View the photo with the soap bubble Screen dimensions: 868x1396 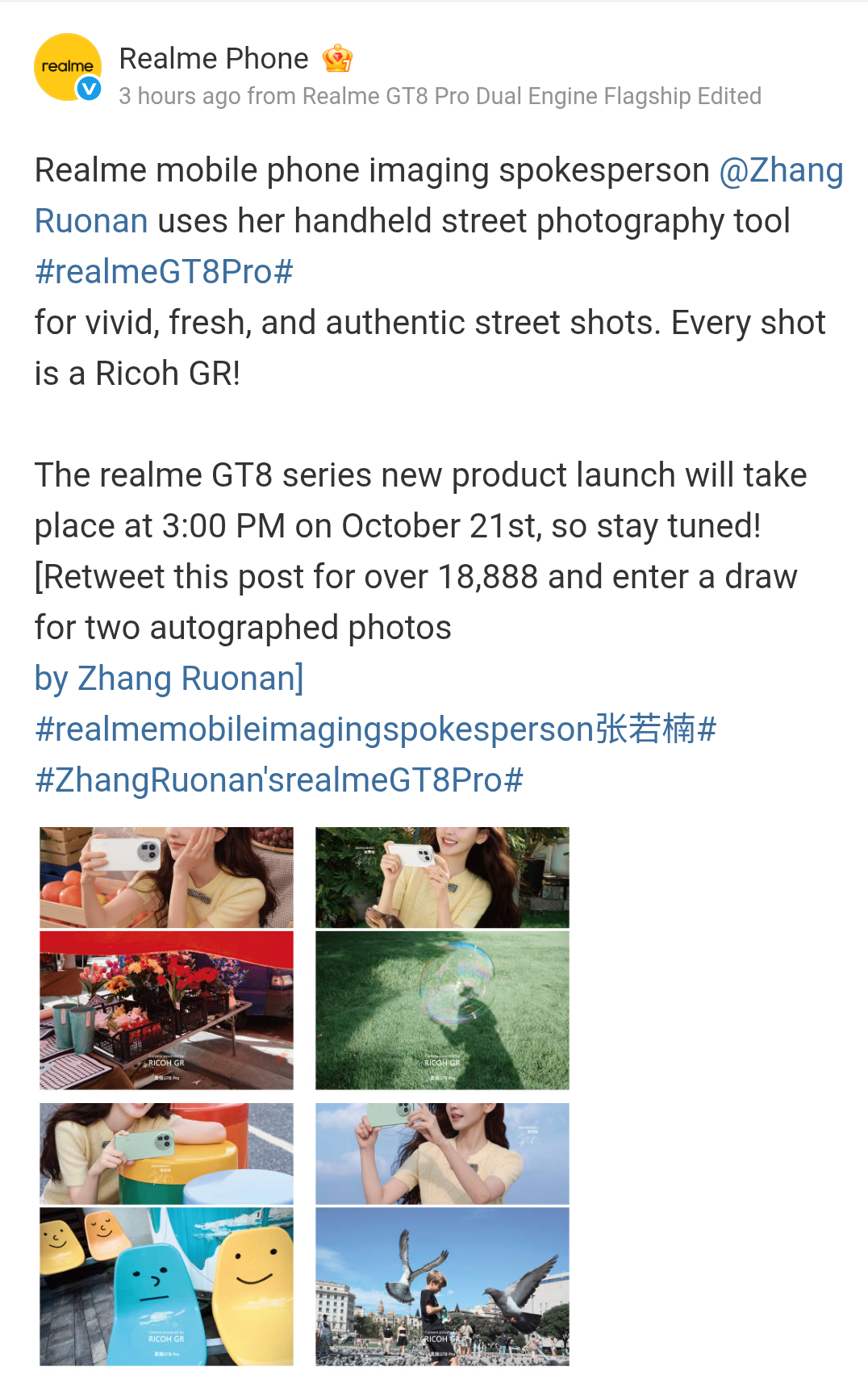(x=442, y=1009)
